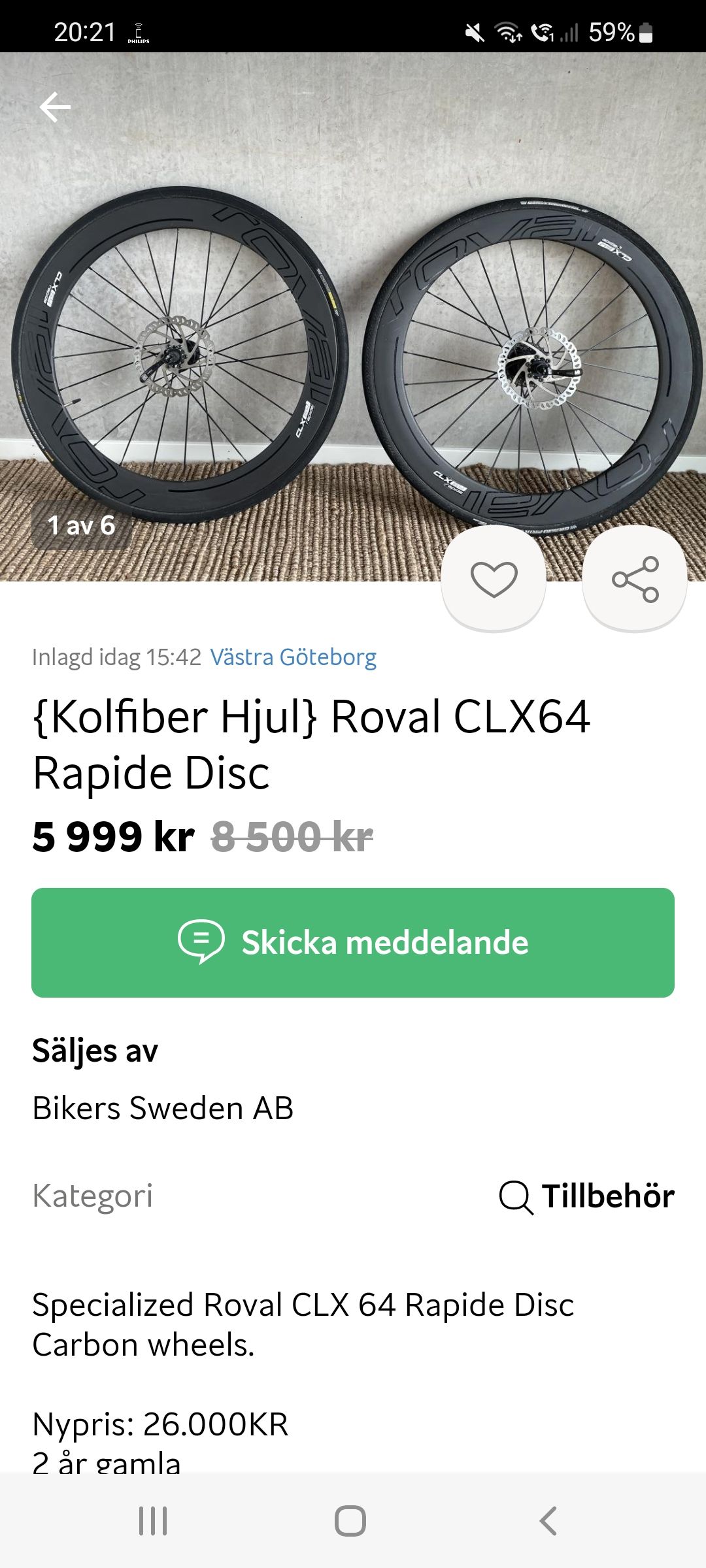
Task: Open recent apps in the navigation bar
Action: 153,1520
